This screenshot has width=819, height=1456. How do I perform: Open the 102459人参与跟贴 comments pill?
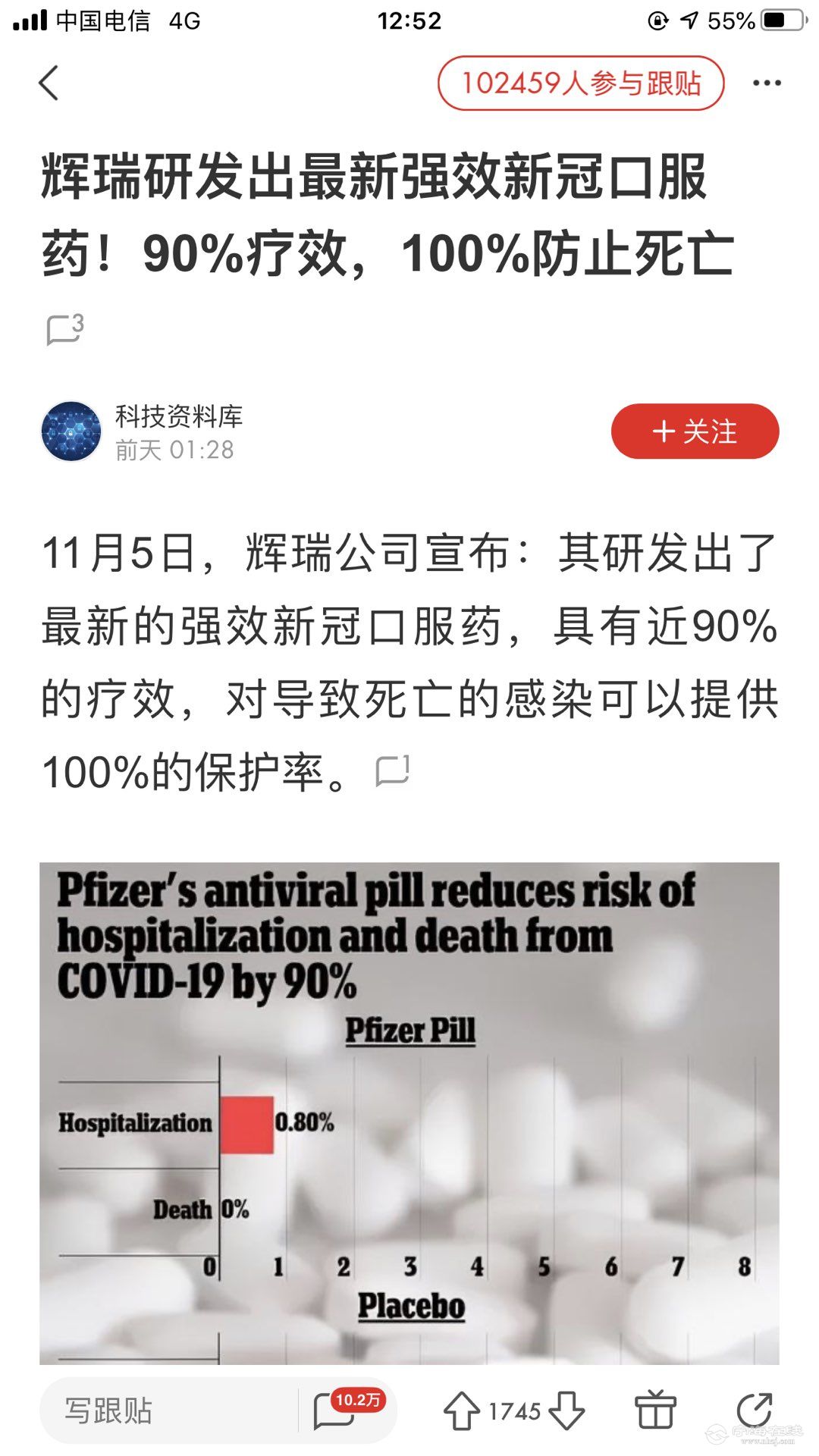click(581, 83)
